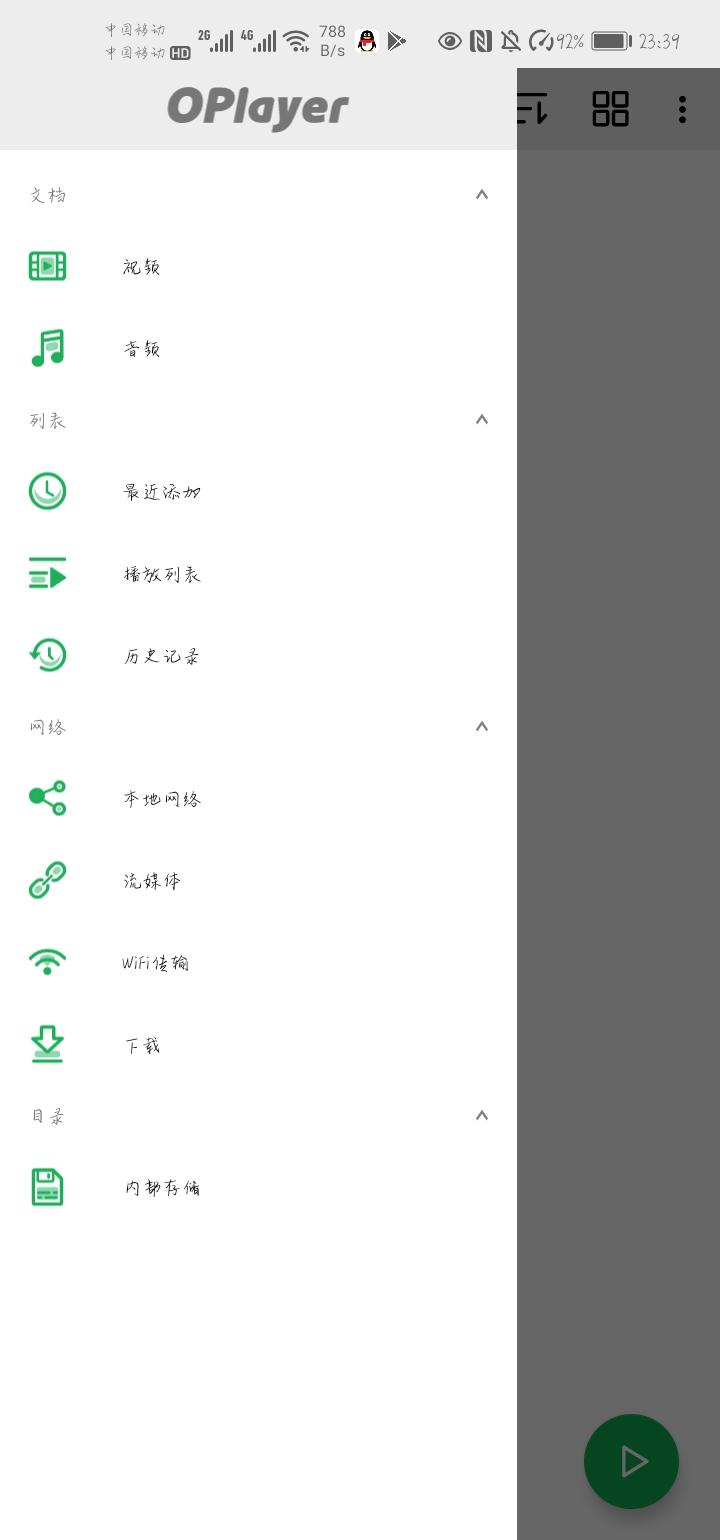Open 最近添加 (Recently Added) clock icon

tap(46, 491)
